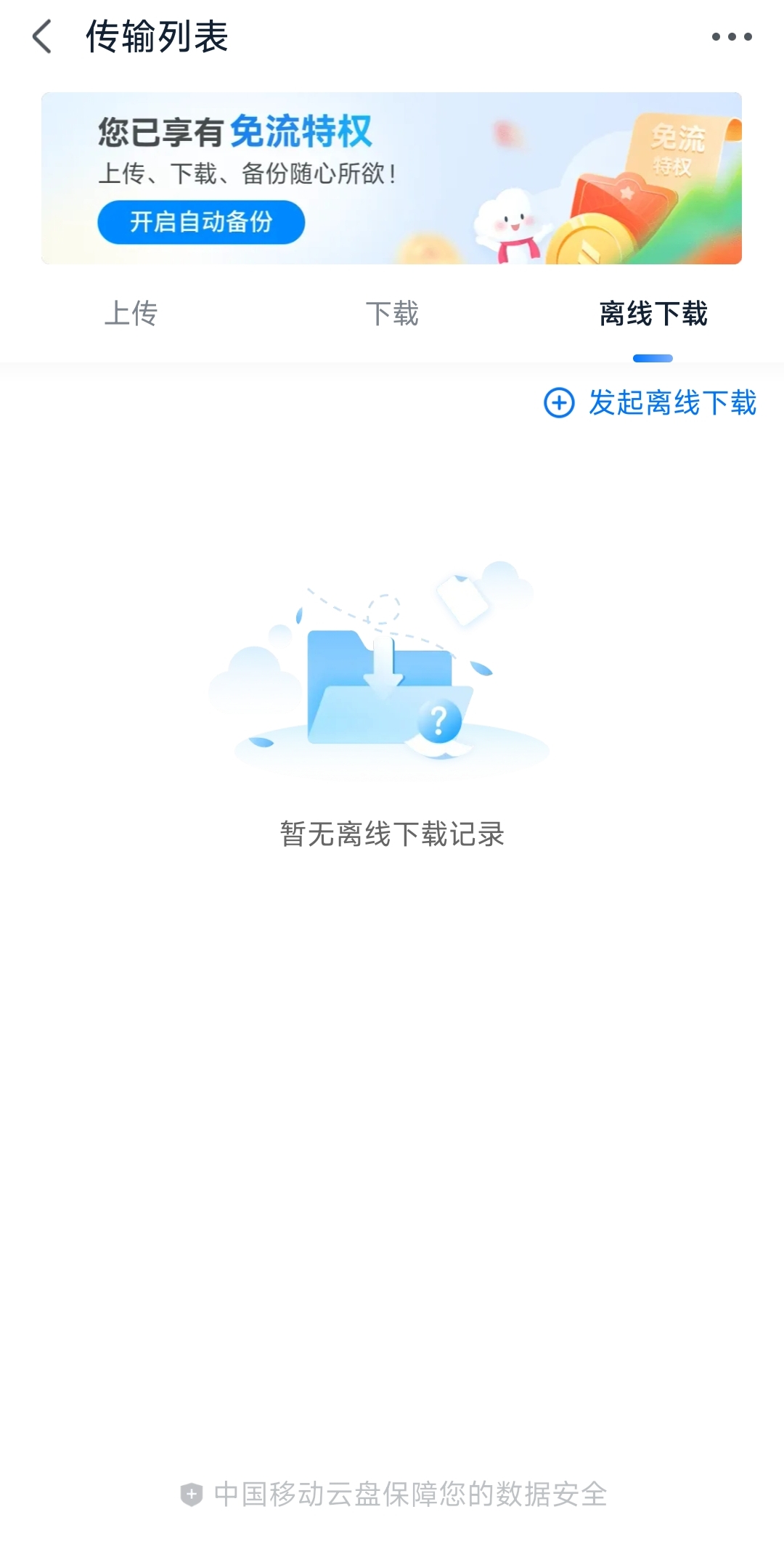Start a new offline download via 发起离线下载
784x1557 pixels.
[x=650, y=402]
